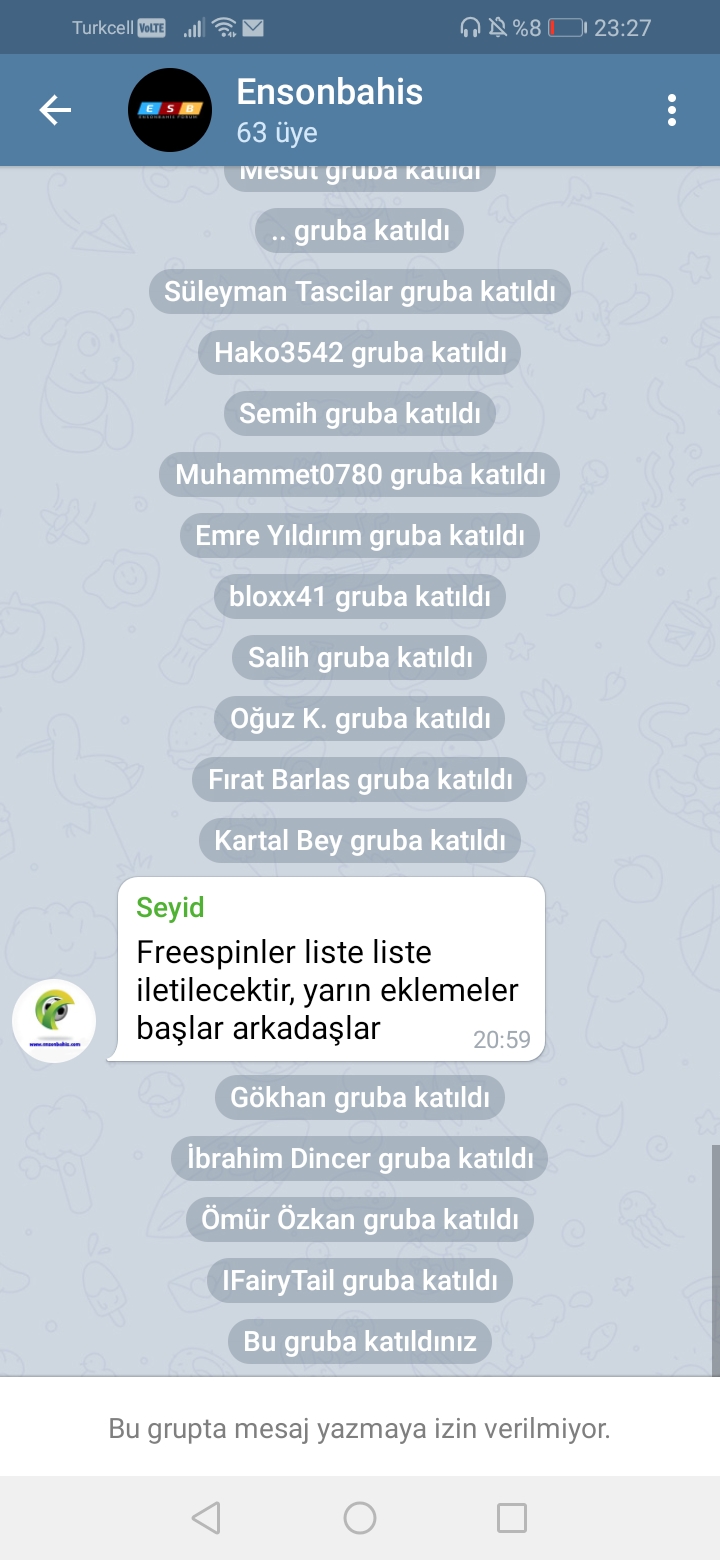720x1560 pixels.
Task: Go back from the Ensonbahis group
Action: coord(55,110)
